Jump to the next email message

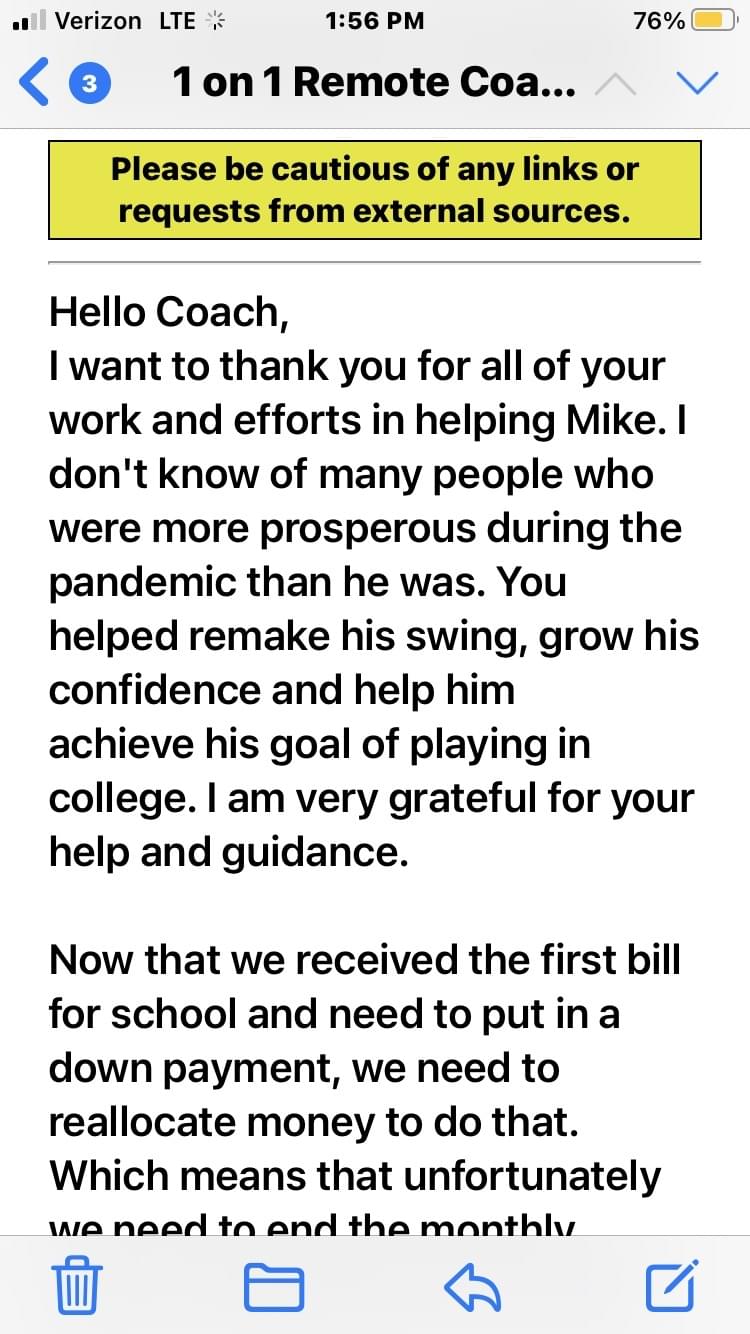(697, 84)
